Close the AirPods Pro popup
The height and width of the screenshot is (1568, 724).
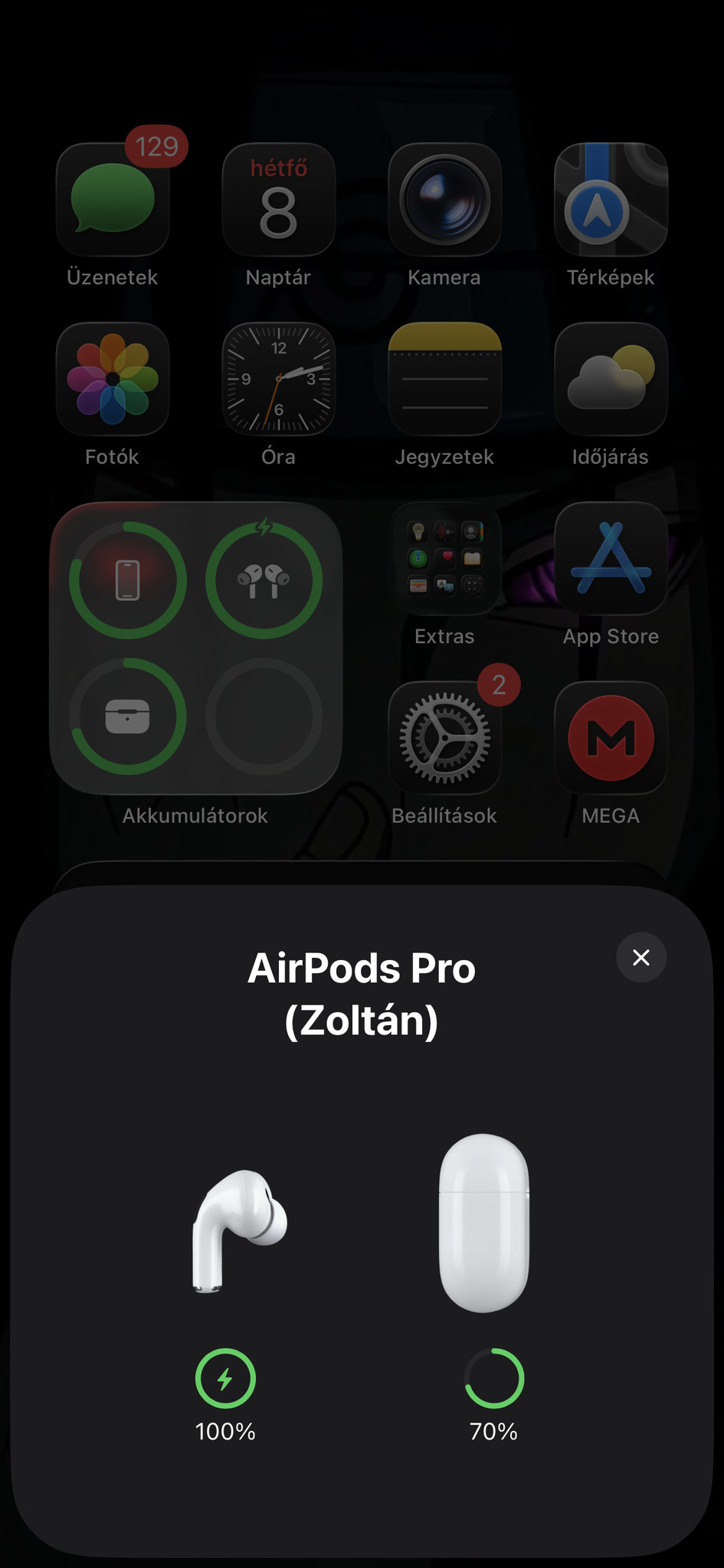point(640,957)
